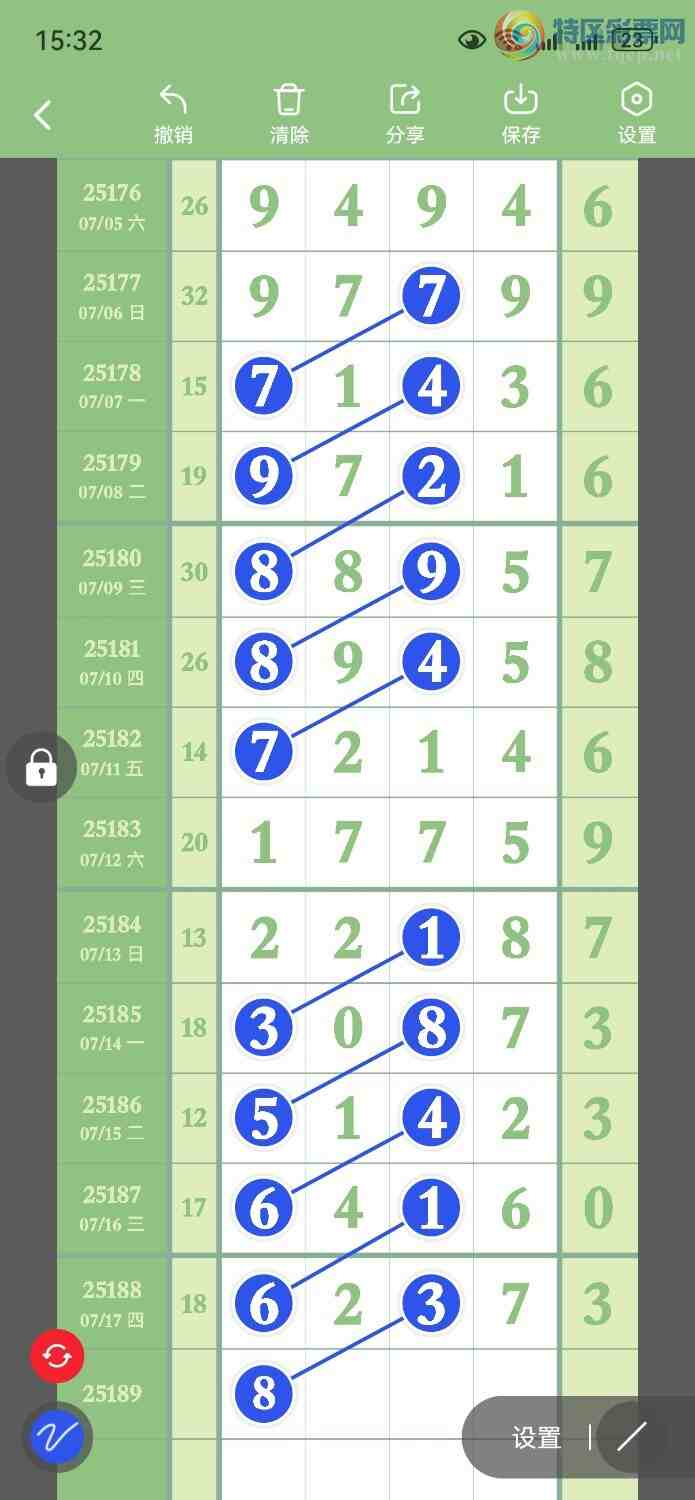Save the chart with 保存
Screen dimensions: 695x1500
point(521,114)
